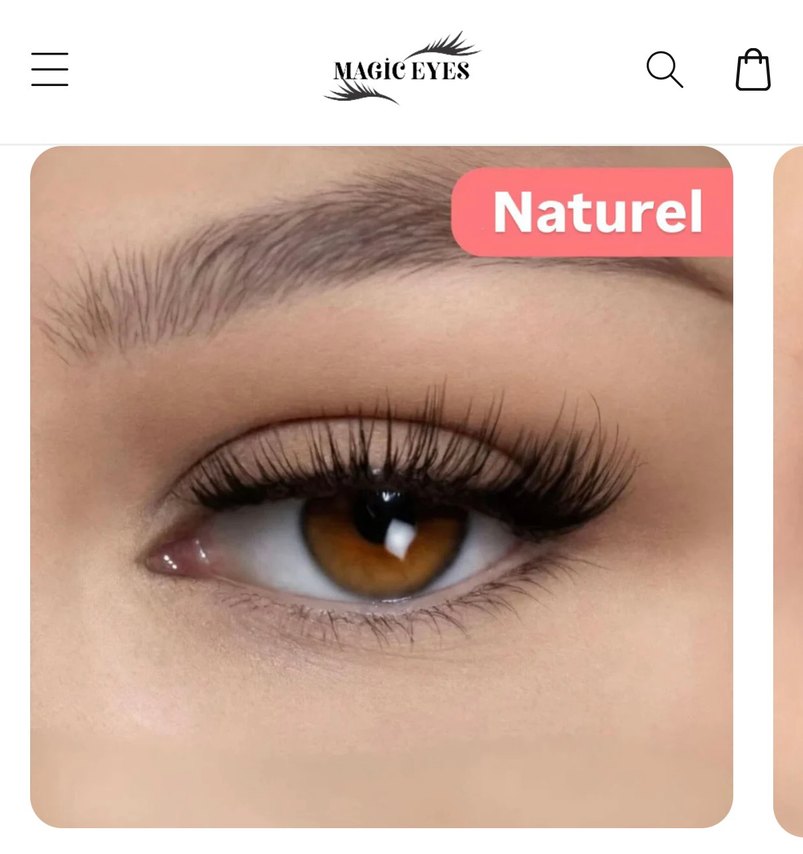Viewport: 803px width, 854px height.
Task: Expand navigation using the three-line icon
Action: coord(50,70)
